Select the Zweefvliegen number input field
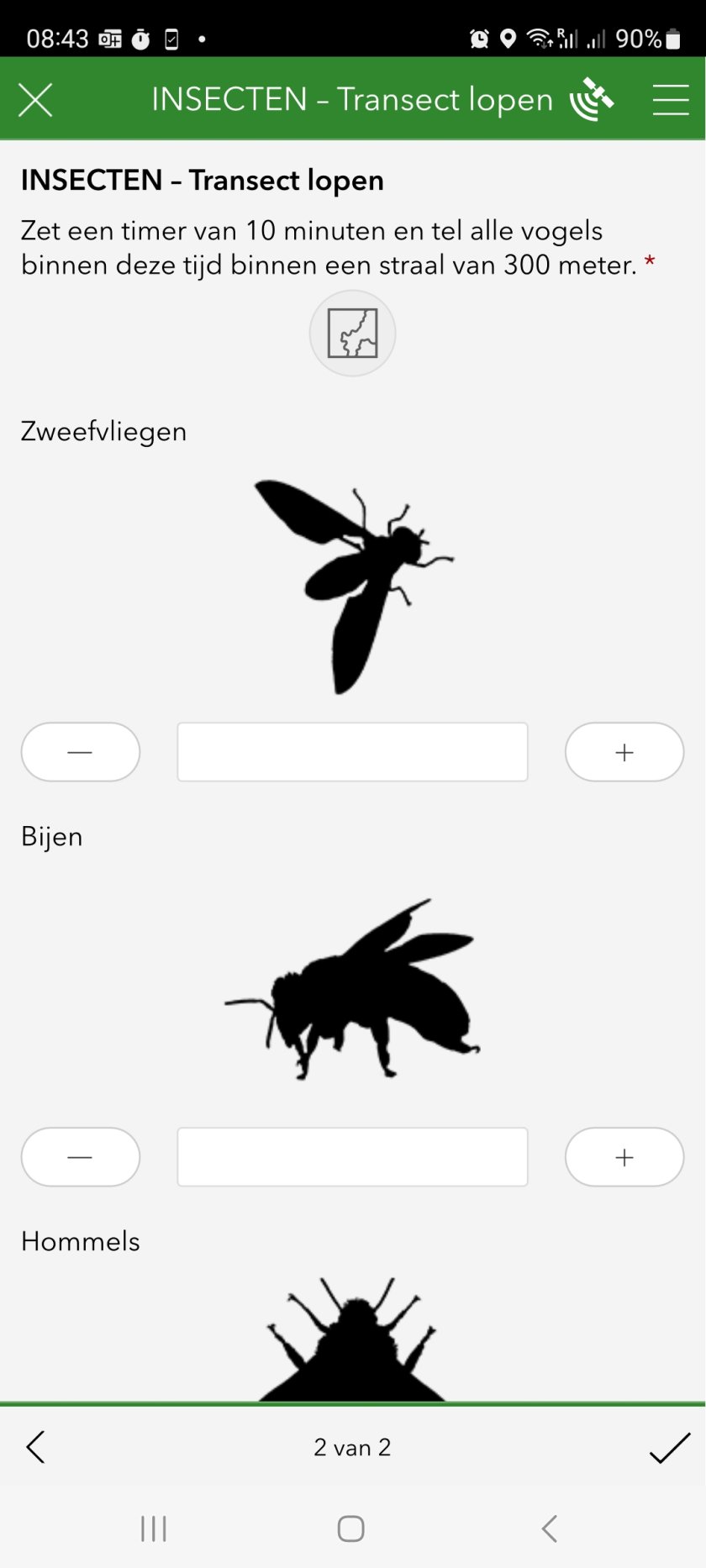The width and height of the screenshot is (706, 1568). [352, 752]
